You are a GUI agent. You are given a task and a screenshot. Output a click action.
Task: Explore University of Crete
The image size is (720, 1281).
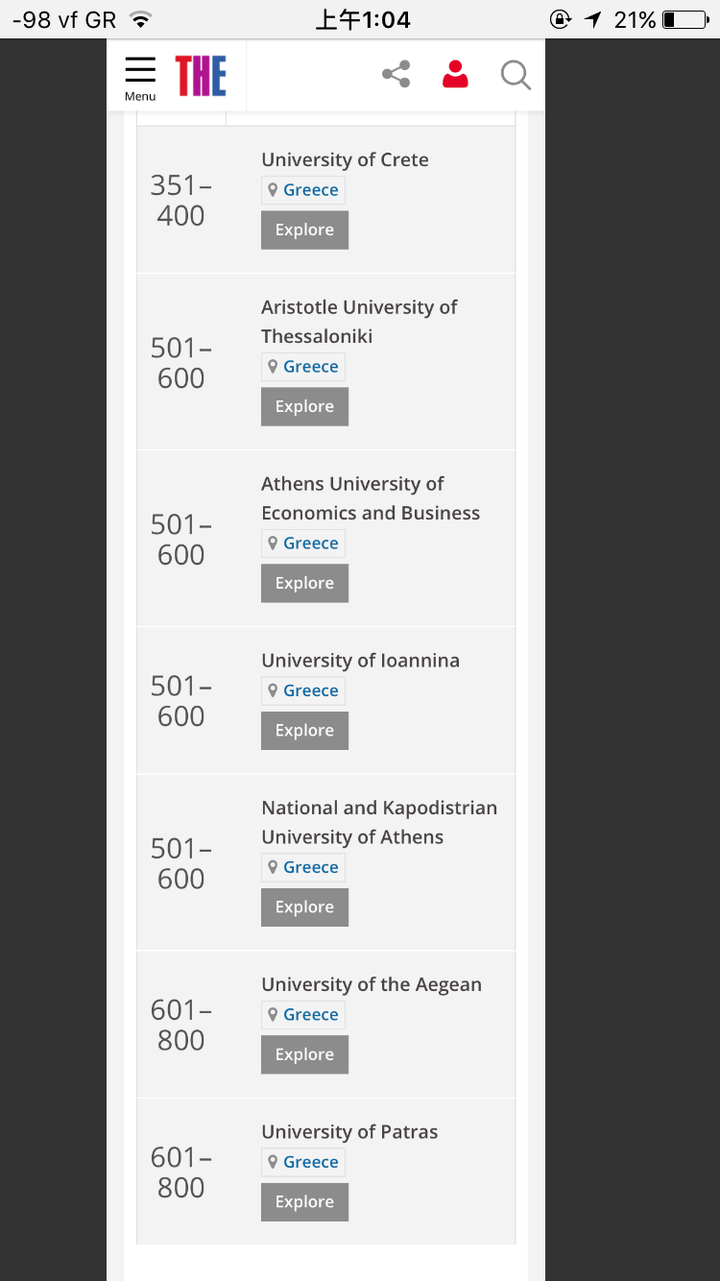[x=305, y=230]
